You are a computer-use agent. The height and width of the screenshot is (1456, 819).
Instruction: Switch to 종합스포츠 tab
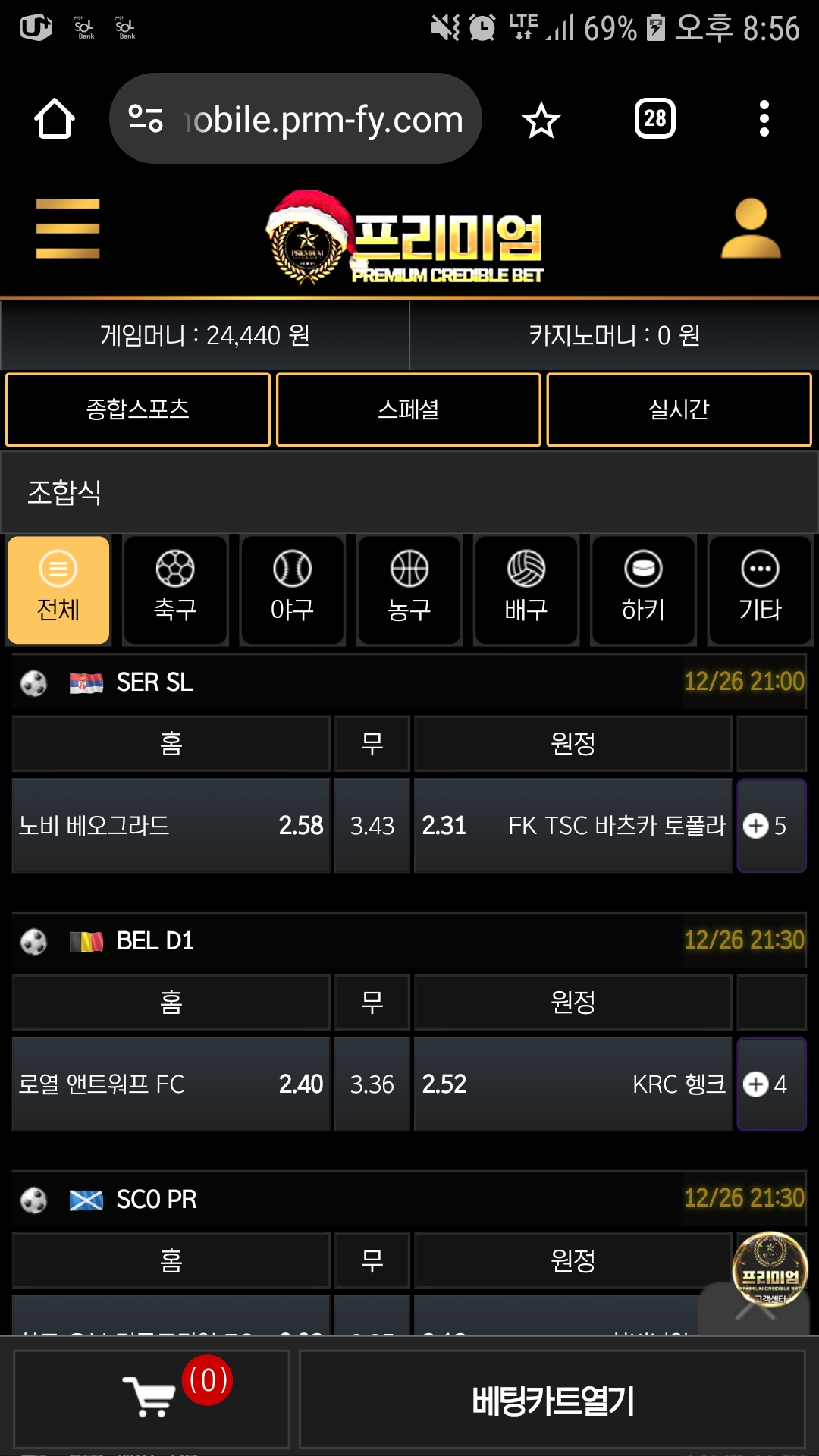[138, 409]
